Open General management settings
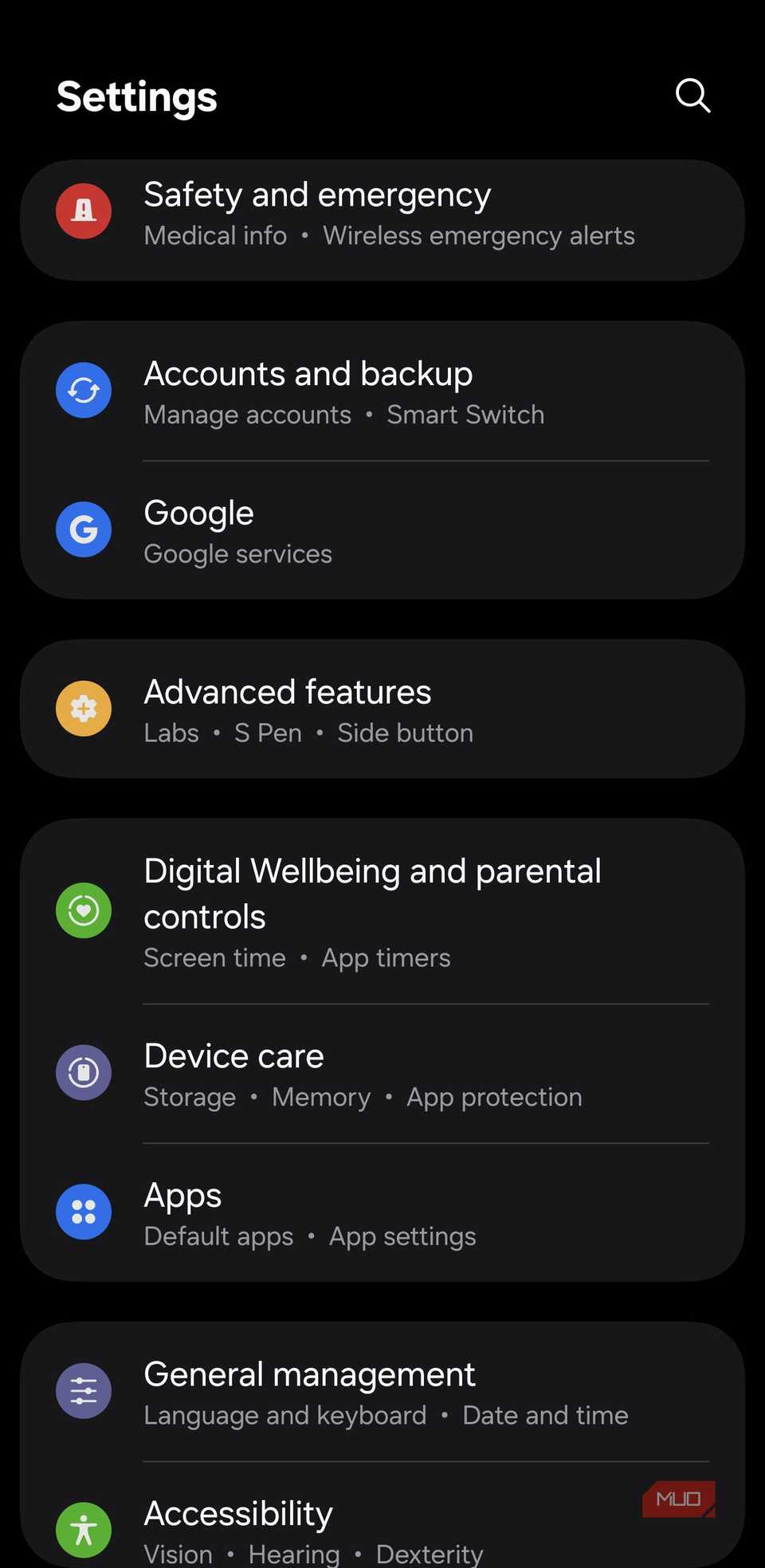Image resolution: width=765 pixels, height=1568 pixels. click(382, 1392)
